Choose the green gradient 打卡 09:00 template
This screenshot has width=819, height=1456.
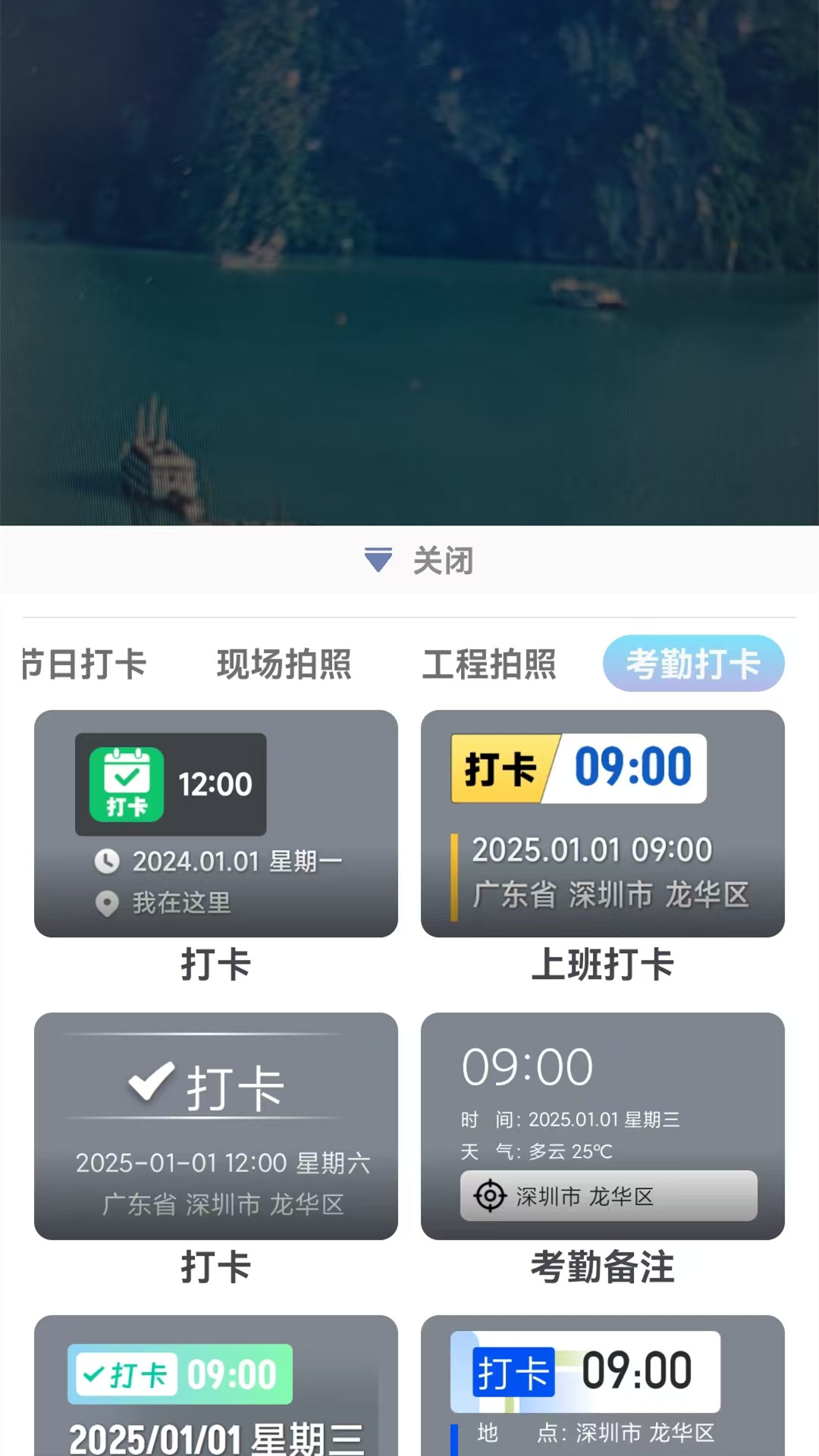[216, 1388]
